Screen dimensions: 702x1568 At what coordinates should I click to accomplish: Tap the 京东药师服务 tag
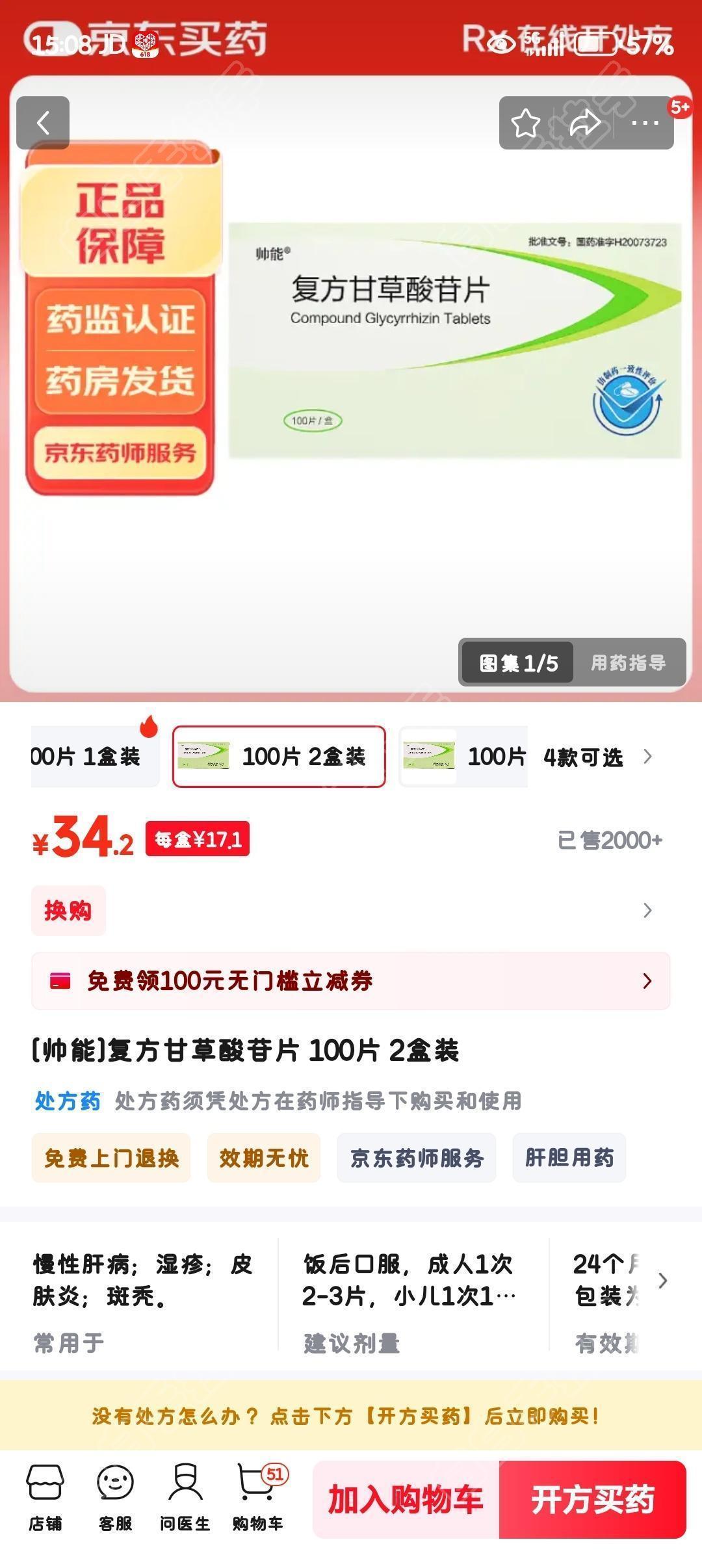click(x=416, y=1158)
